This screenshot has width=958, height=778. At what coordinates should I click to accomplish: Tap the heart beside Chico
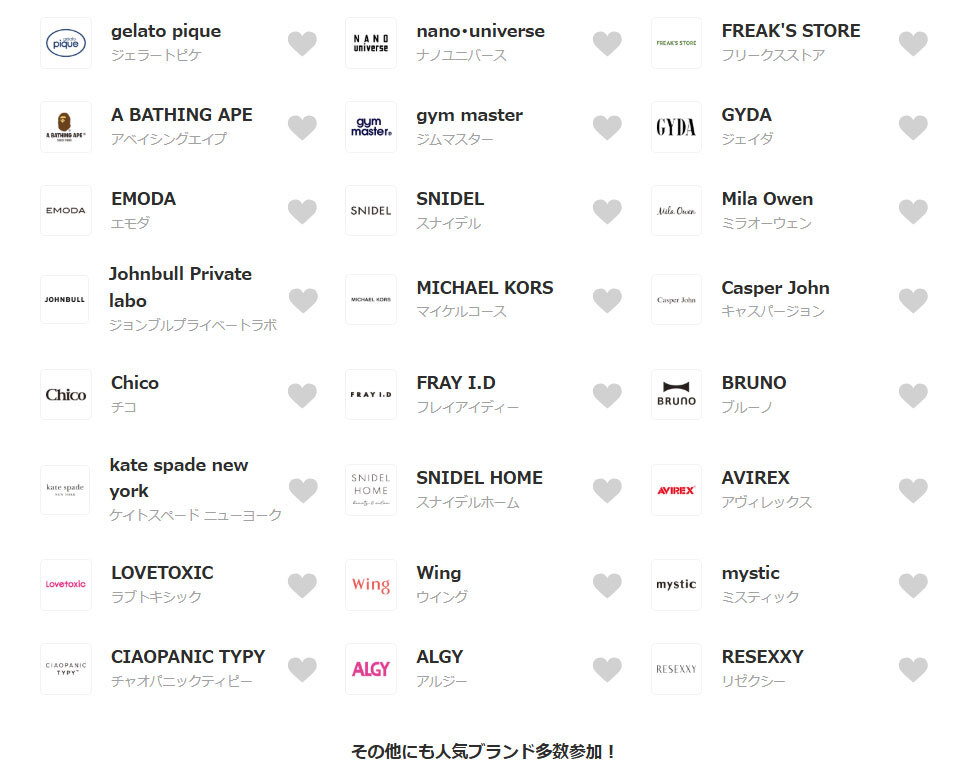(302, 395)
